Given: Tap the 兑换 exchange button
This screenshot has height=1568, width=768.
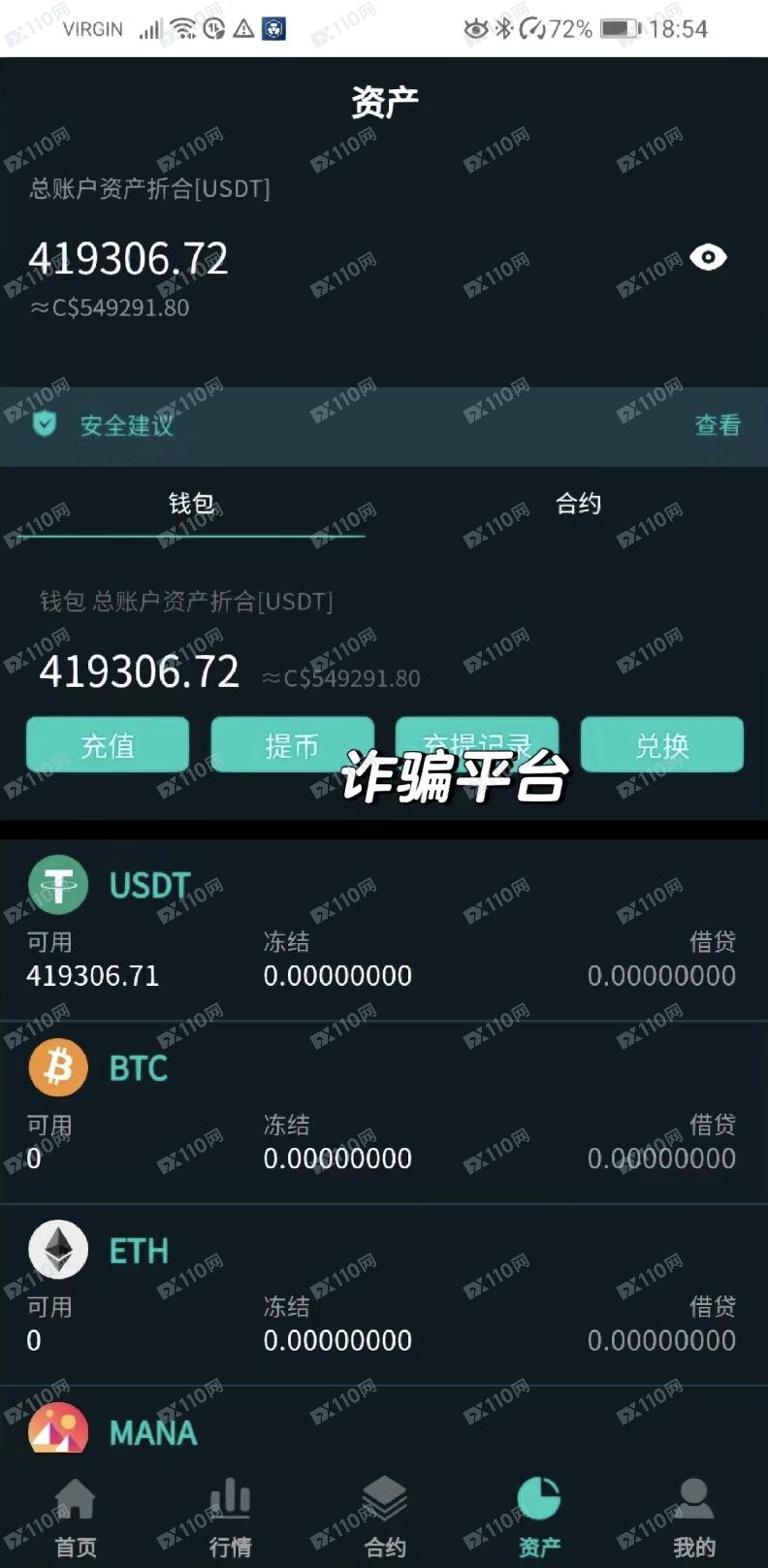Looking at the screenshot, I should [661, 744].
